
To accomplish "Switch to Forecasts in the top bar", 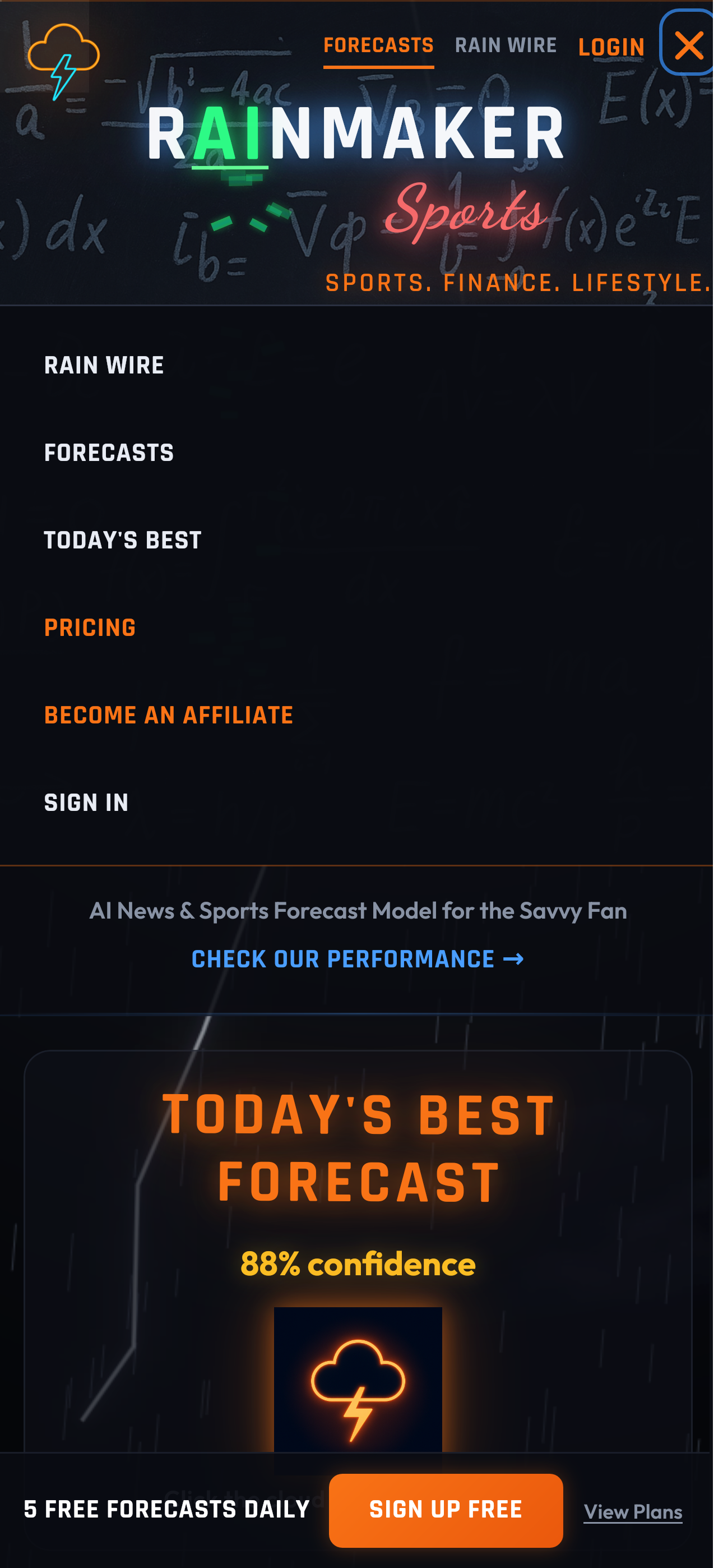I will [x=378, y=45].
